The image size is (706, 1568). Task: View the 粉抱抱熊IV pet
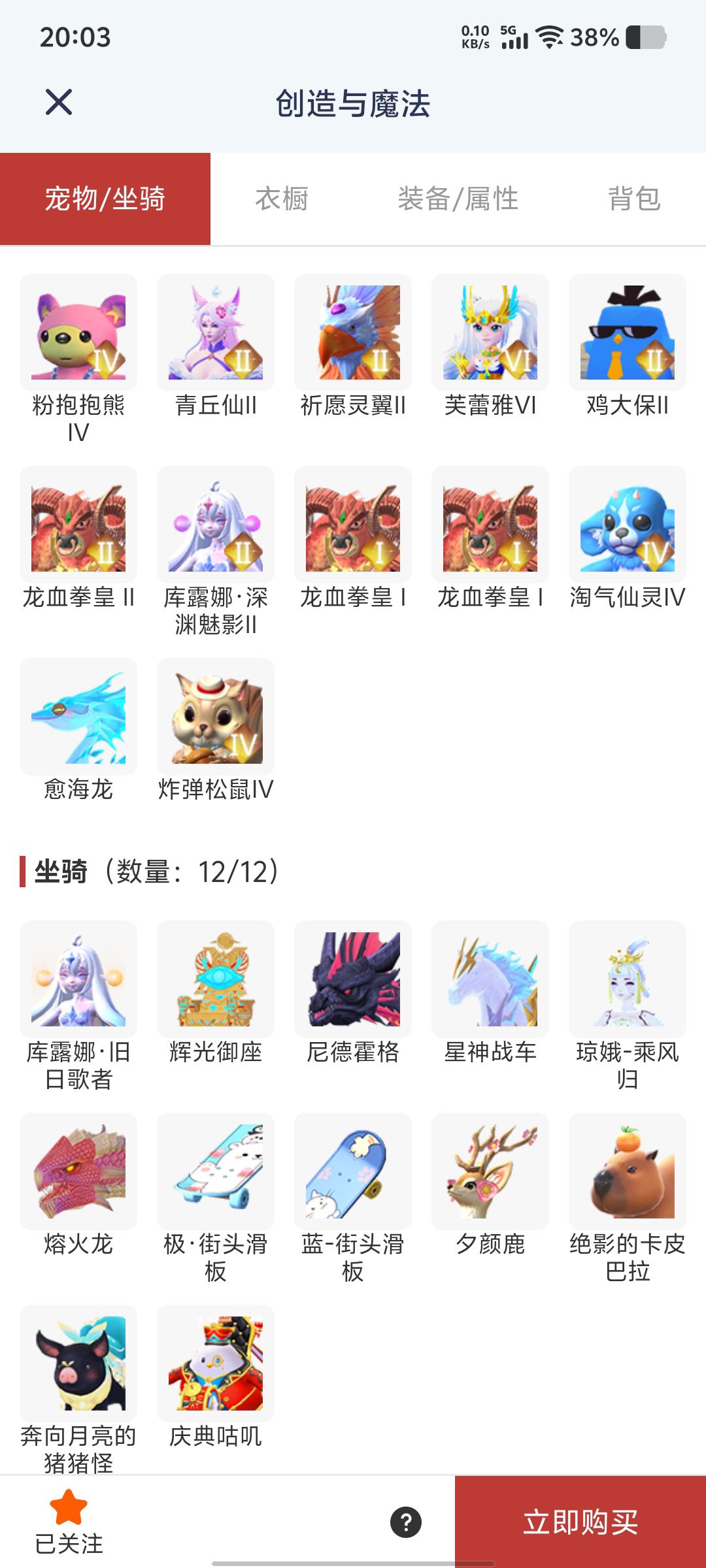pos(77,332)
